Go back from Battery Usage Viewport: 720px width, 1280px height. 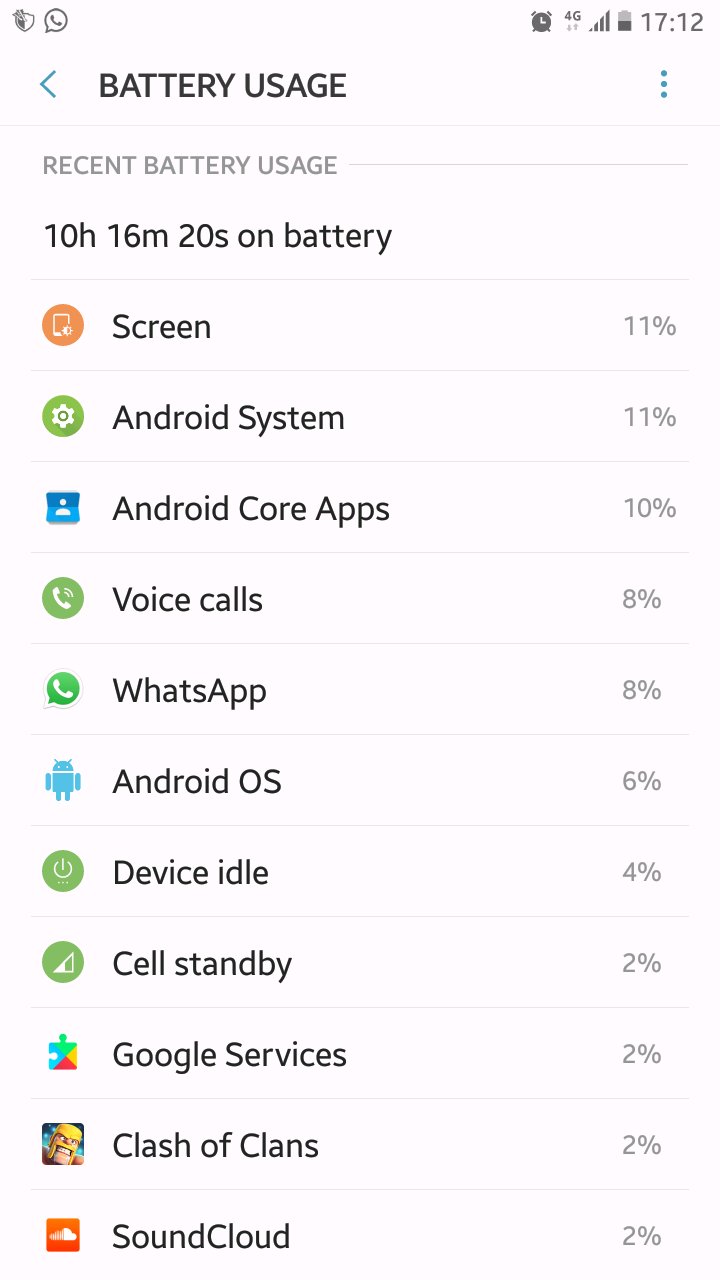coord(48,85)
